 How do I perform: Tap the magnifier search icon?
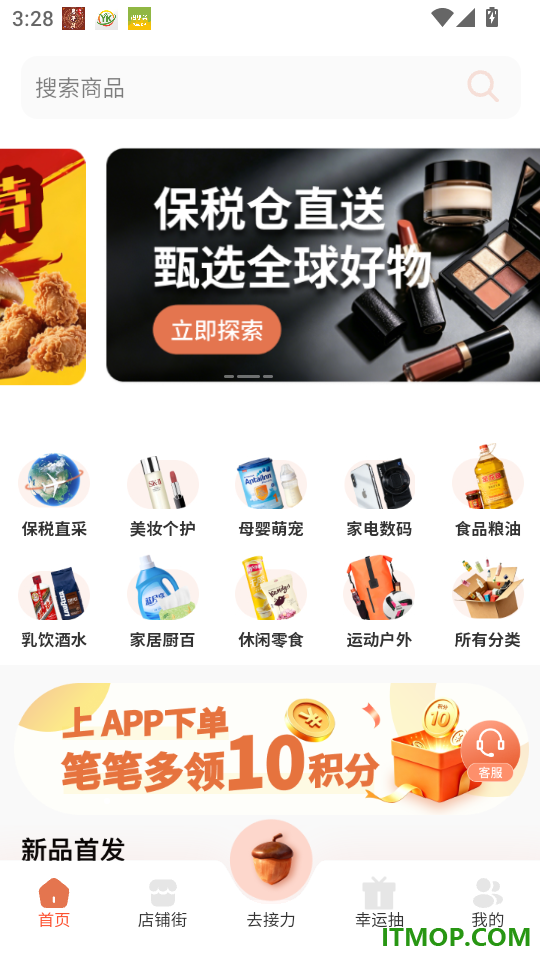pos(483,86)
